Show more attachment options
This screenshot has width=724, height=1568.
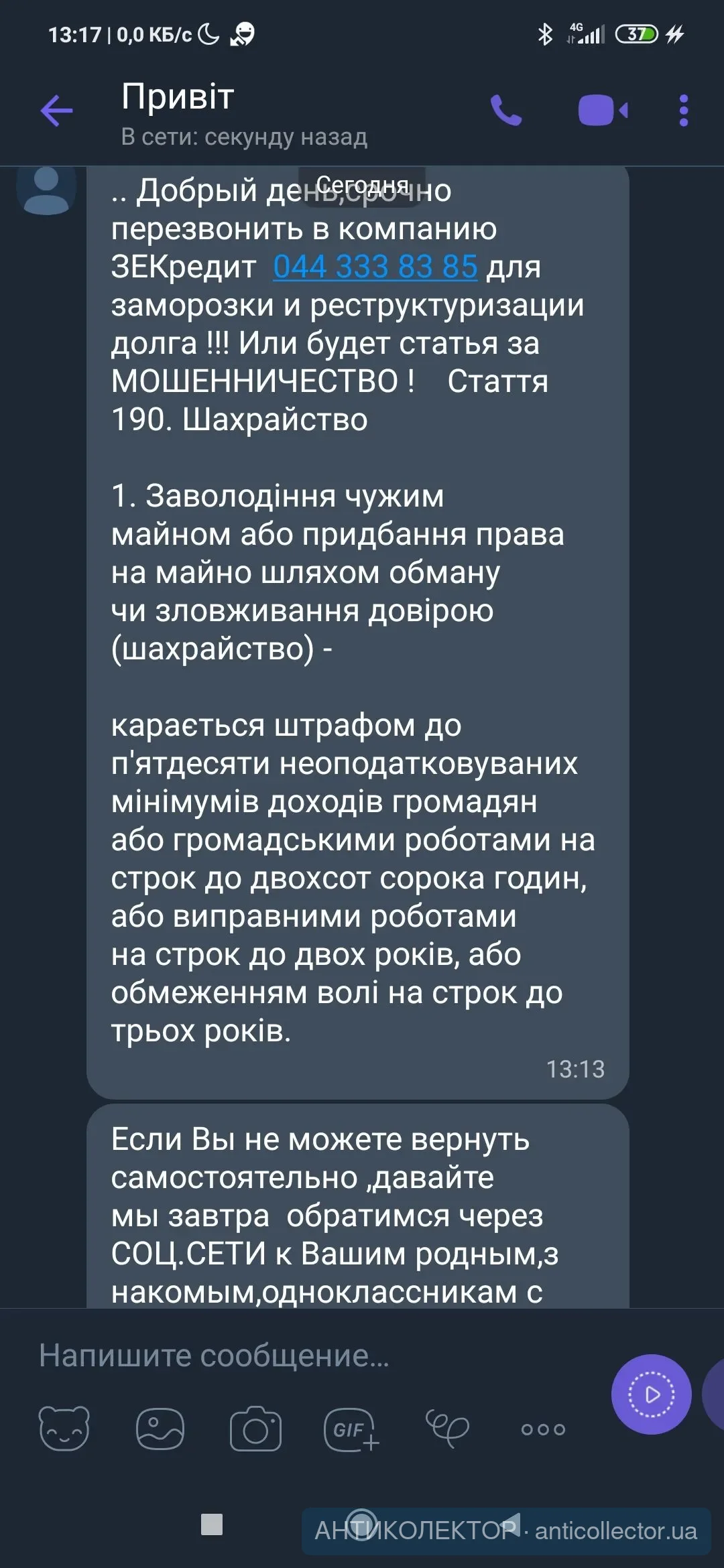[543, 1429]
